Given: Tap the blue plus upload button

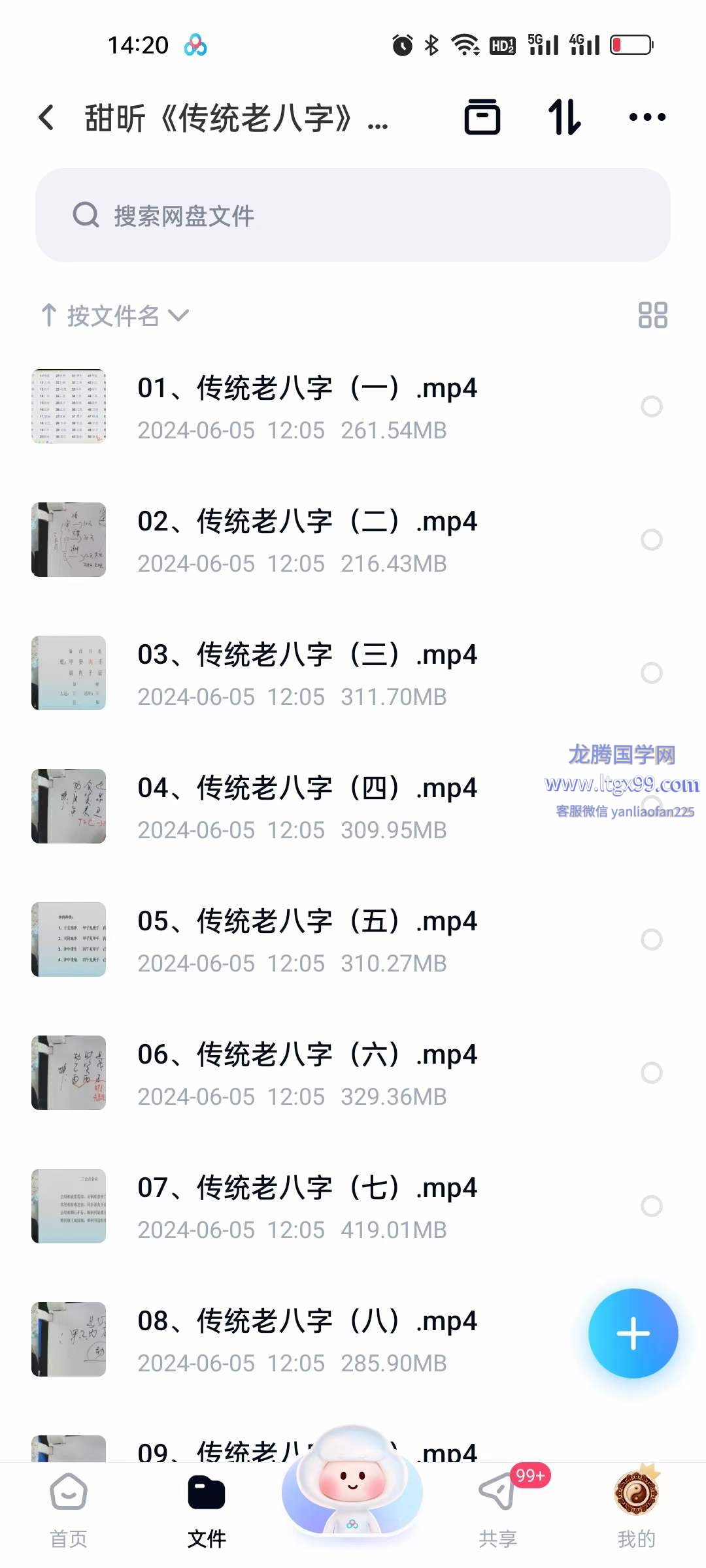Looking at the screenshot, I should click(x=633, y=1333).
